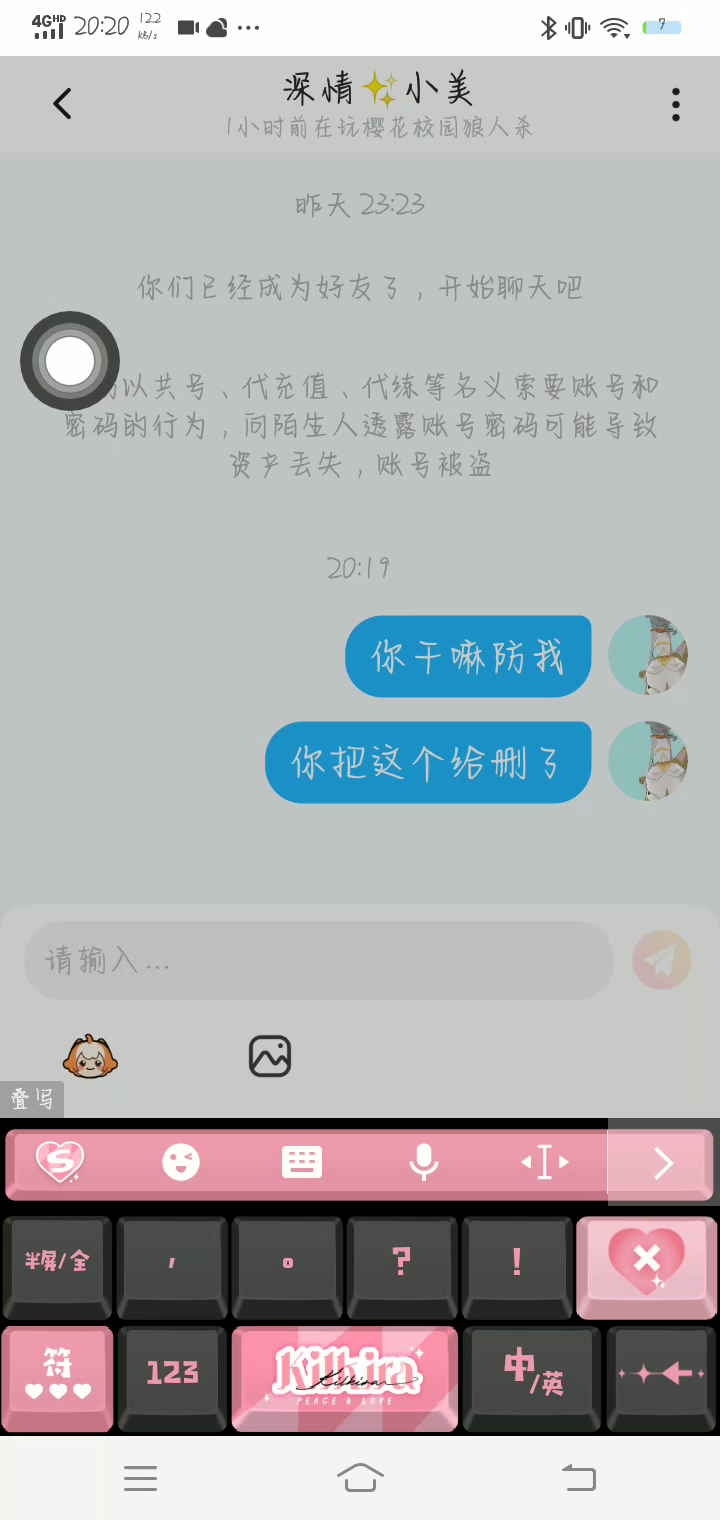The image size is (720, 1520).
Task: Tap the floating assistive touch button
Action: pos(70,361)
